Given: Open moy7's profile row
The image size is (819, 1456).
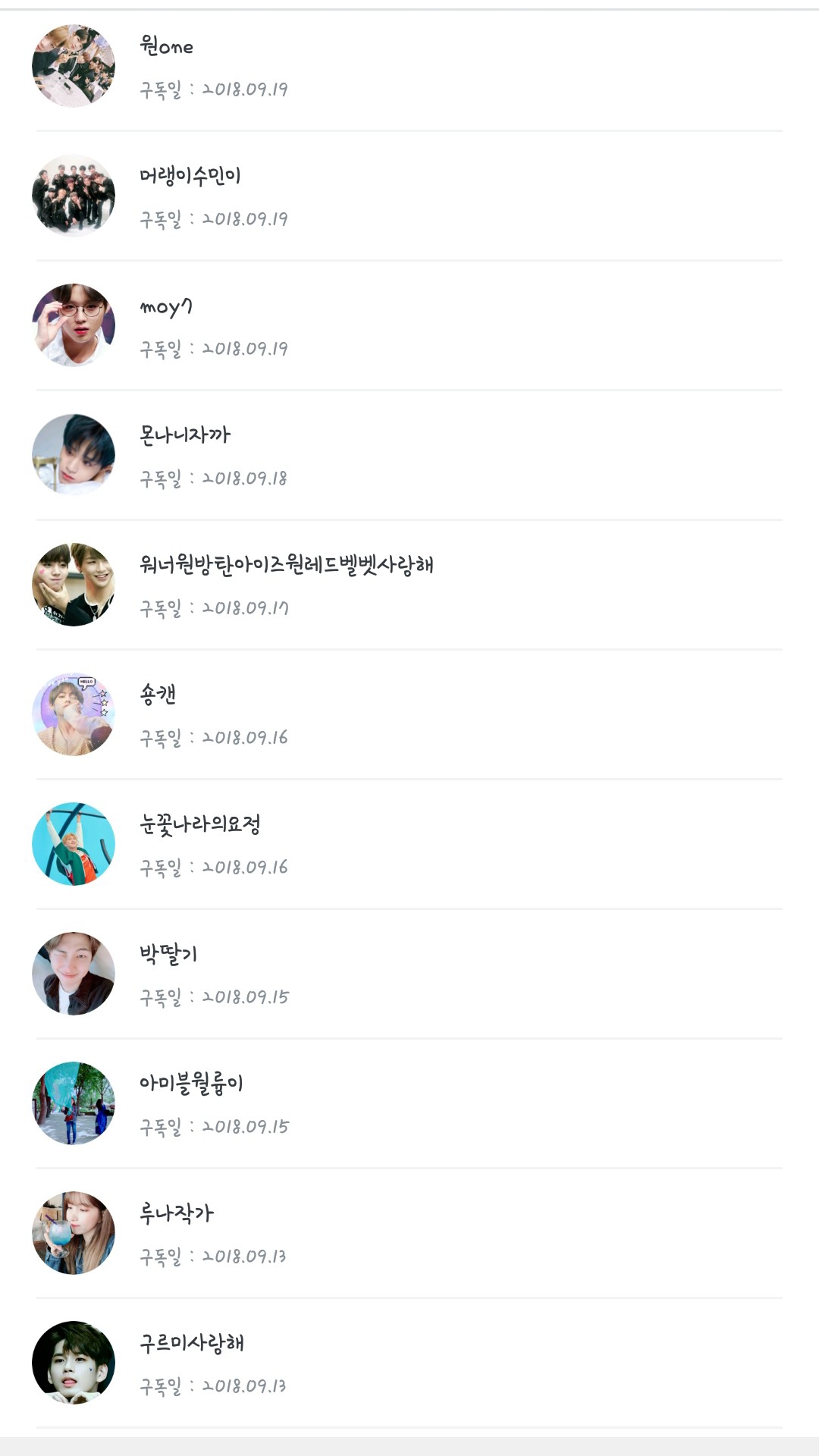Looking at the screenshot, I should (x=409, y=326).
